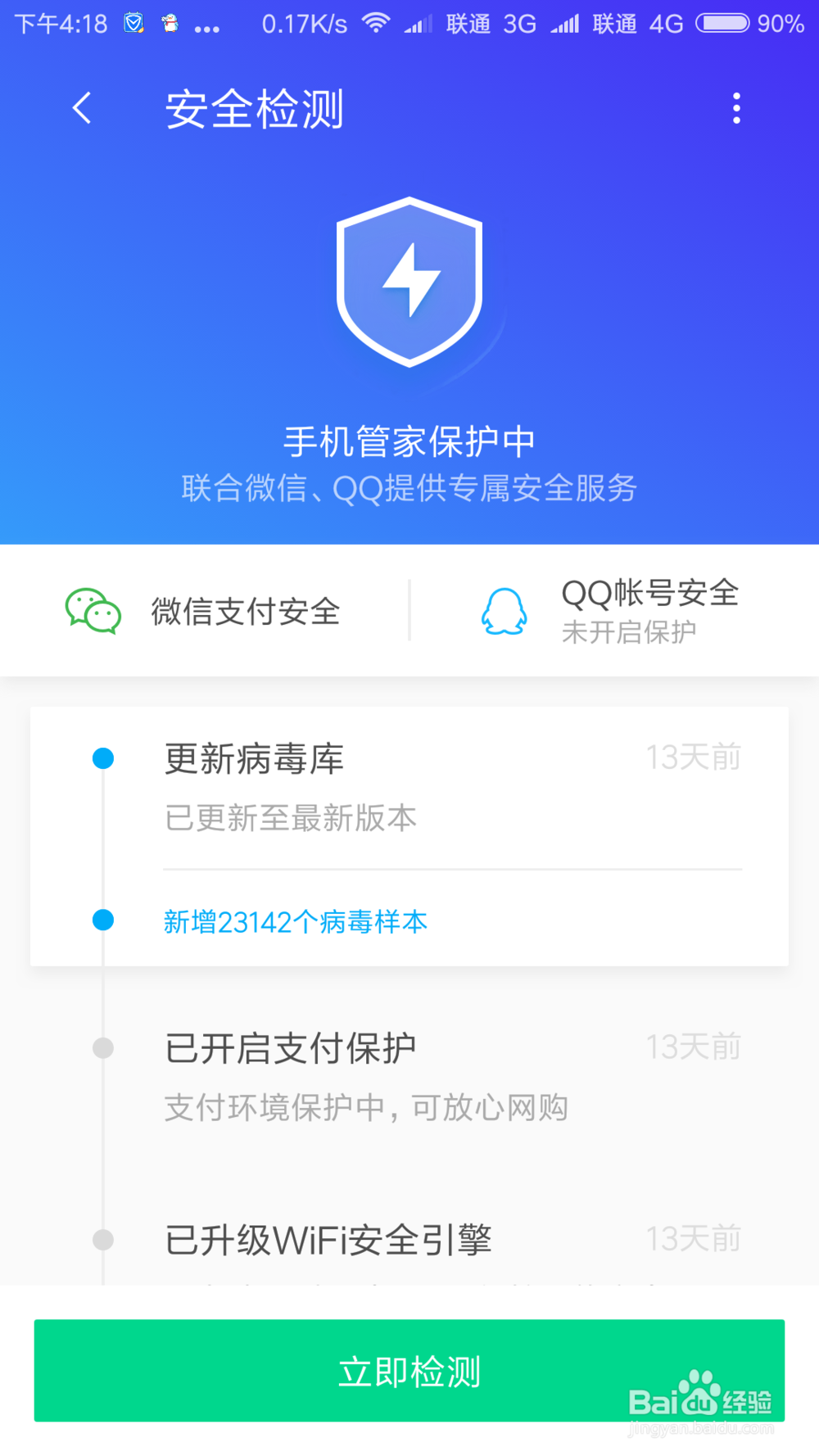The image size is (819, 1456).
Task: Start scan with 立即检测 button
Action: 409,1371
